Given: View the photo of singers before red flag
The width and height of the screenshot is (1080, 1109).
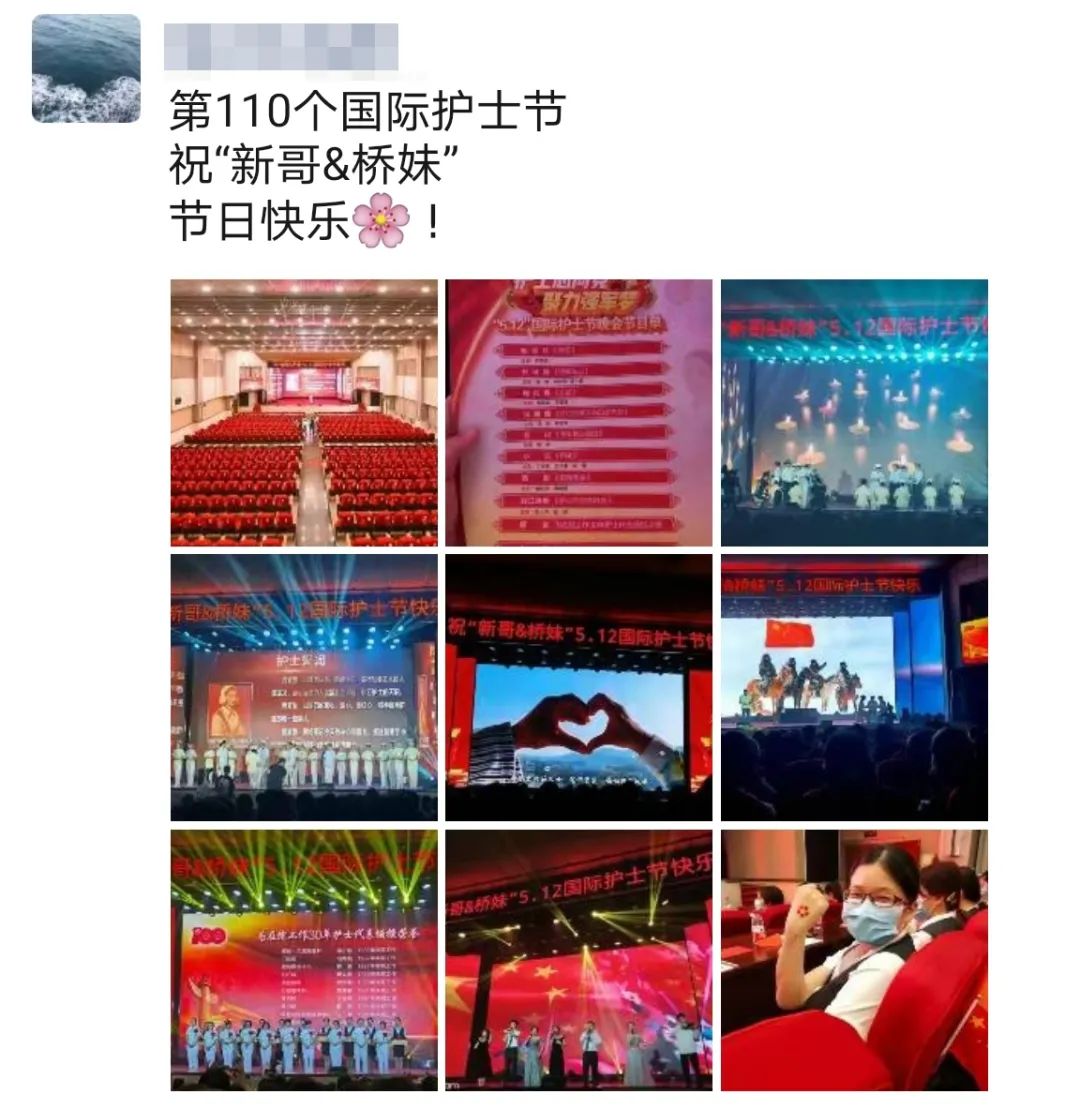Looking at the screenshot, I should (579, 960).
